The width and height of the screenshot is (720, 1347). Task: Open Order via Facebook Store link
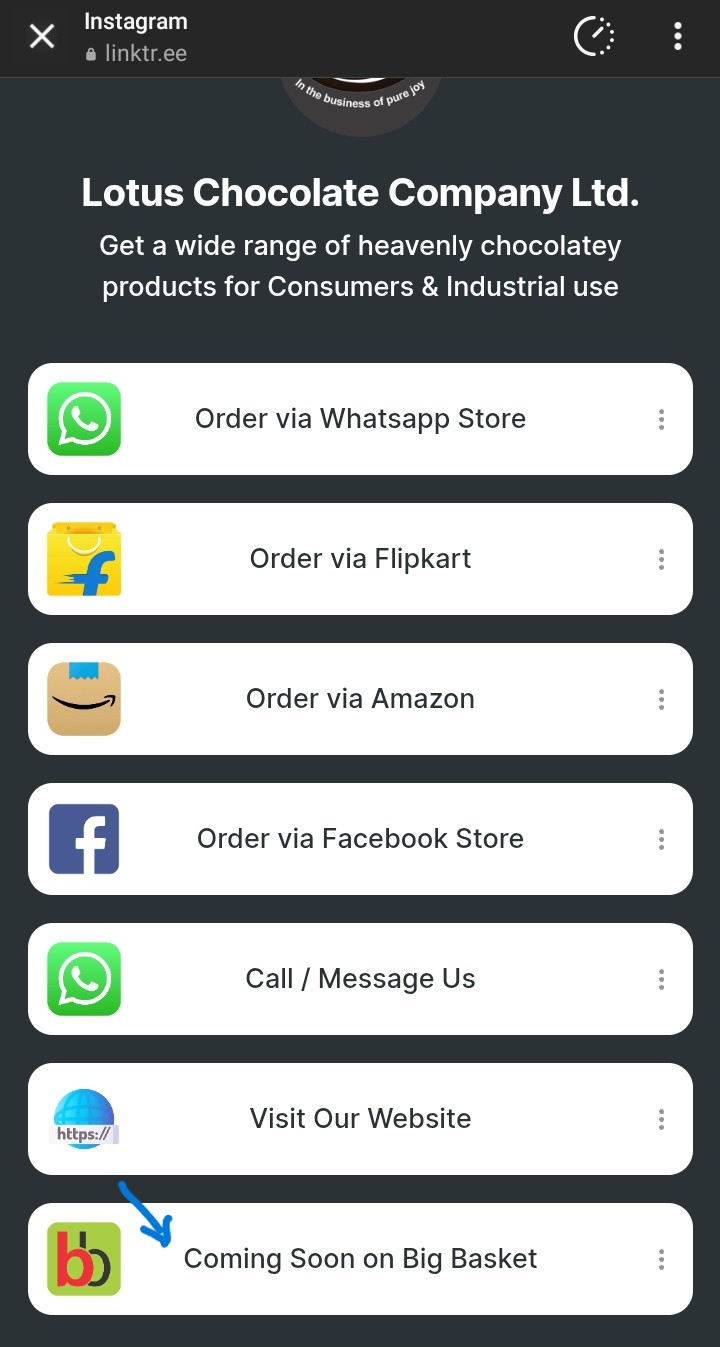click(x=360, y=839)
